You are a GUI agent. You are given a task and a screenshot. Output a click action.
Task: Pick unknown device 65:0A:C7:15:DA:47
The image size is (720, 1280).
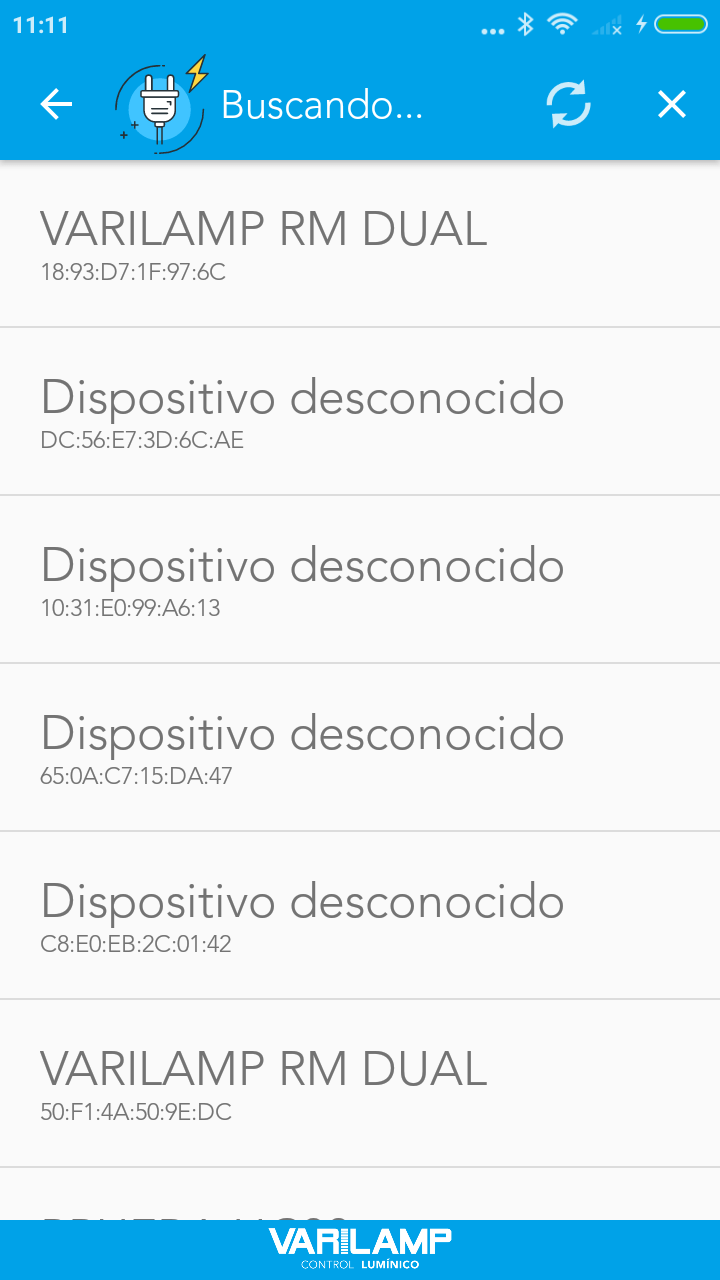pos(360,748)
